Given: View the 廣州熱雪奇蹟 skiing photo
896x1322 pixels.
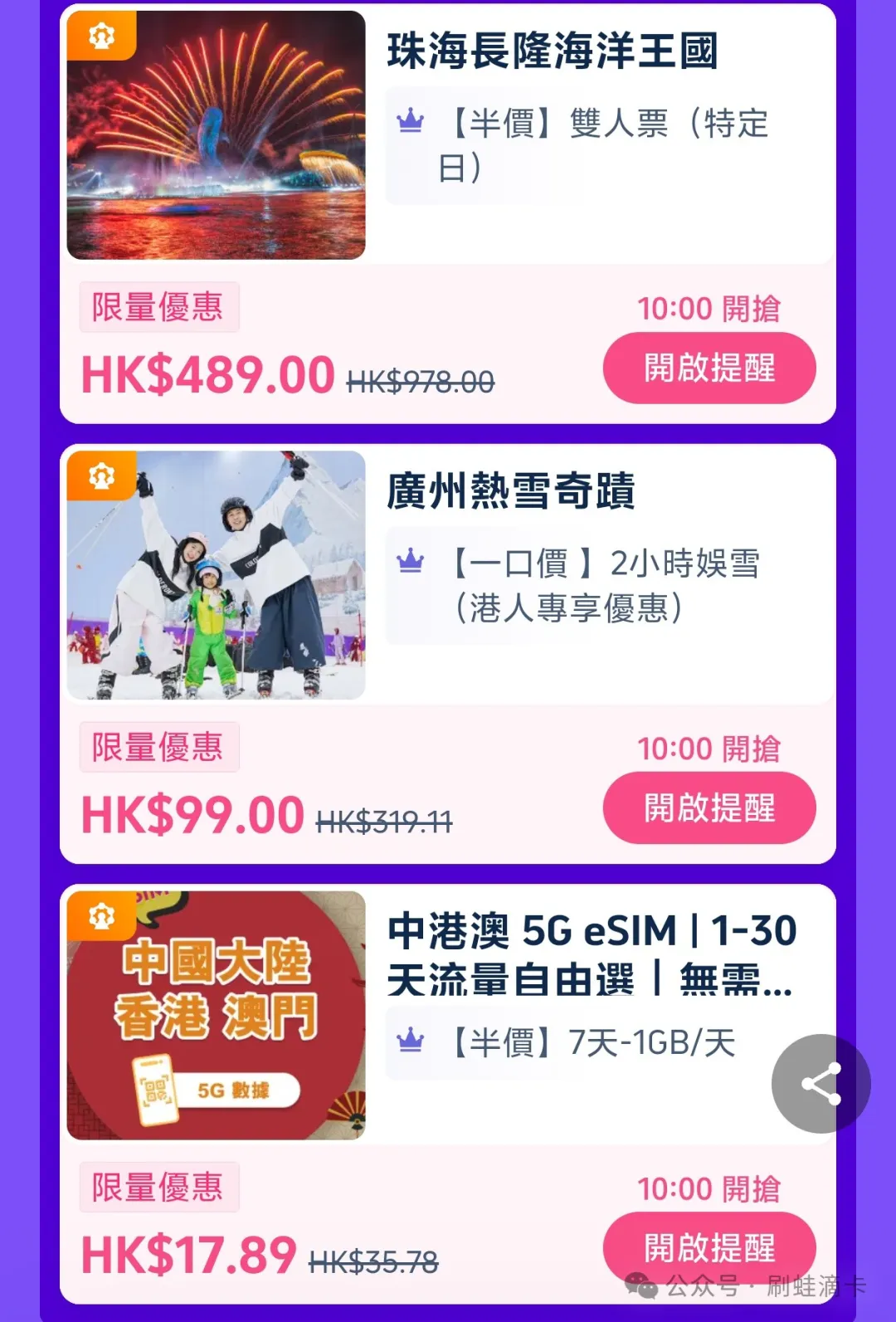Looking at the screenshot, I should [x=216, y=575].
